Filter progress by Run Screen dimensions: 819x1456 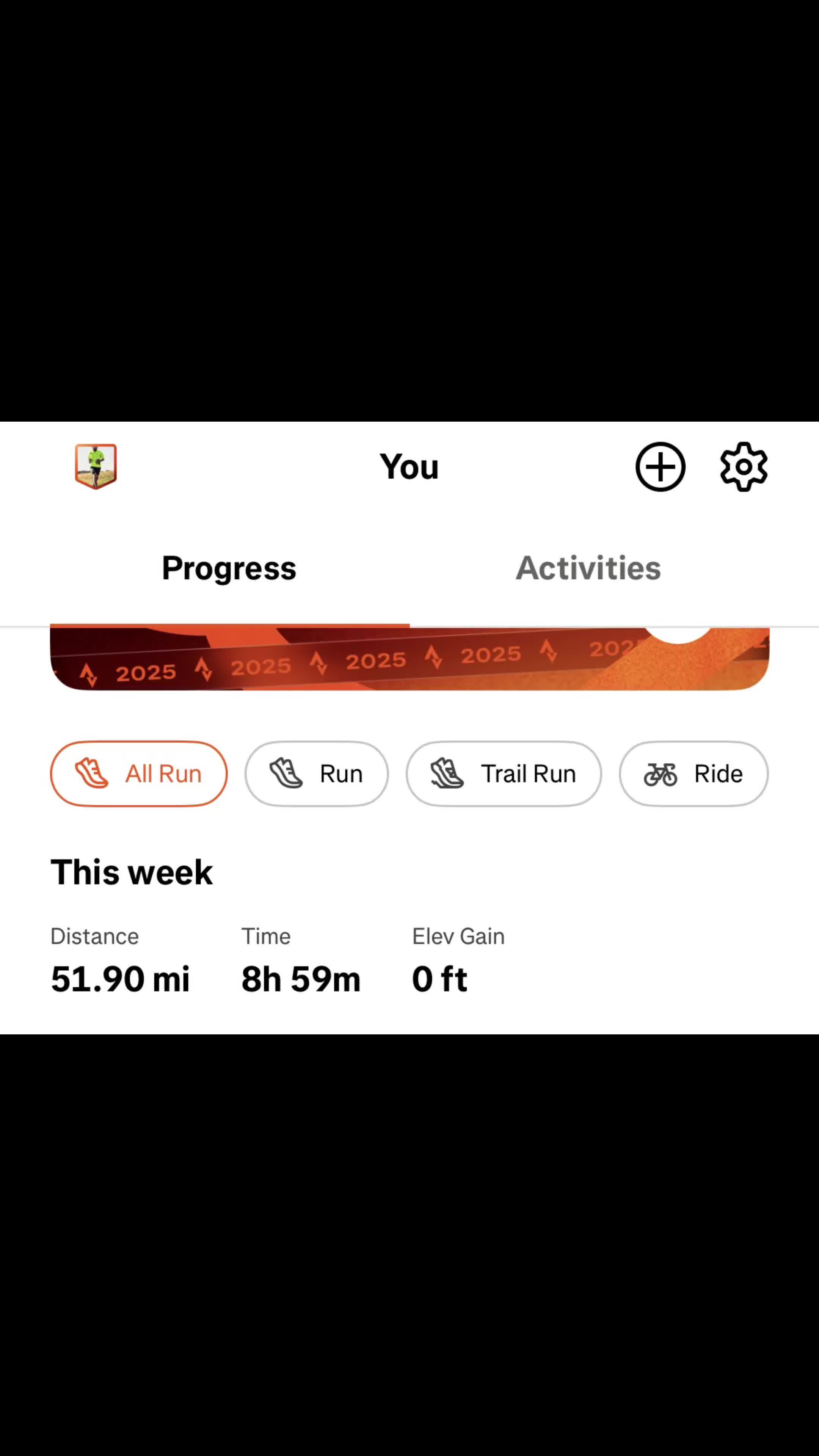tap(317, 773)
